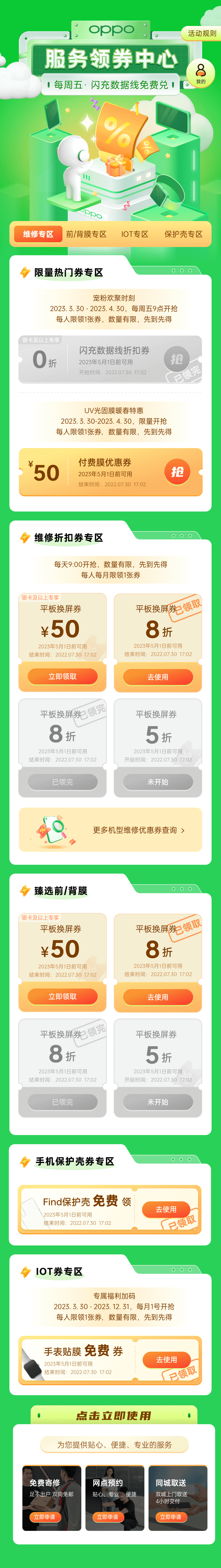
Task: Open the 活动规则 activity rules
Action: 202,34
